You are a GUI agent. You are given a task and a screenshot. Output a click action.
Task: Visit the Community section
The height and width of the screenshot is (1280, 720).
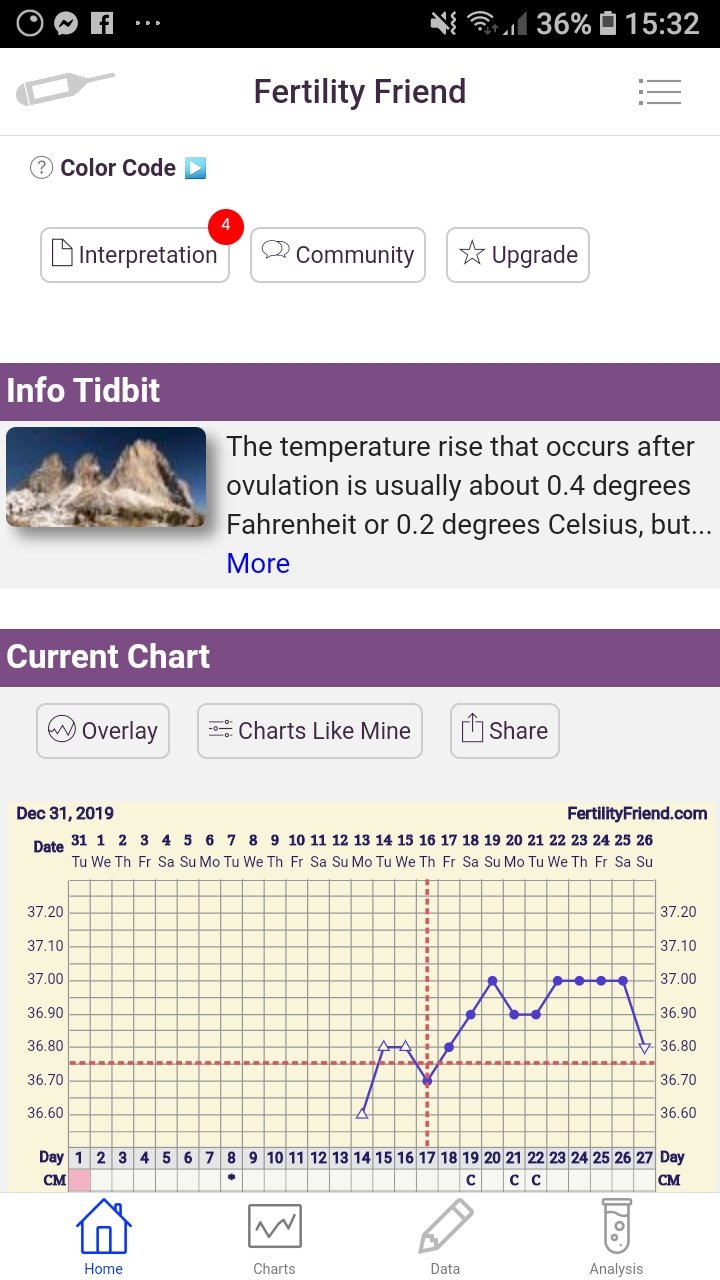[338, 255]
